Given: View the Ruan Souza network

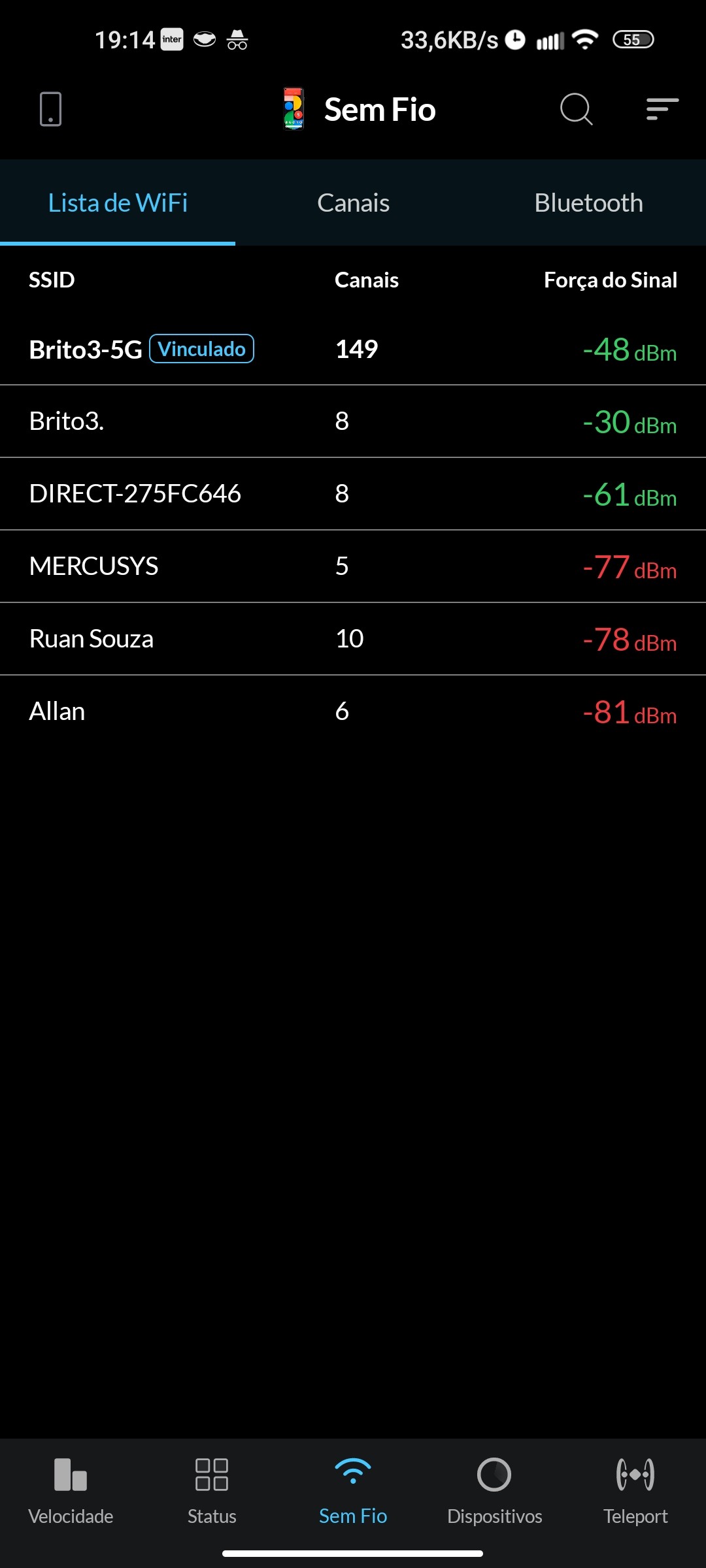Looking at the screenshot, I should (353, 639).
